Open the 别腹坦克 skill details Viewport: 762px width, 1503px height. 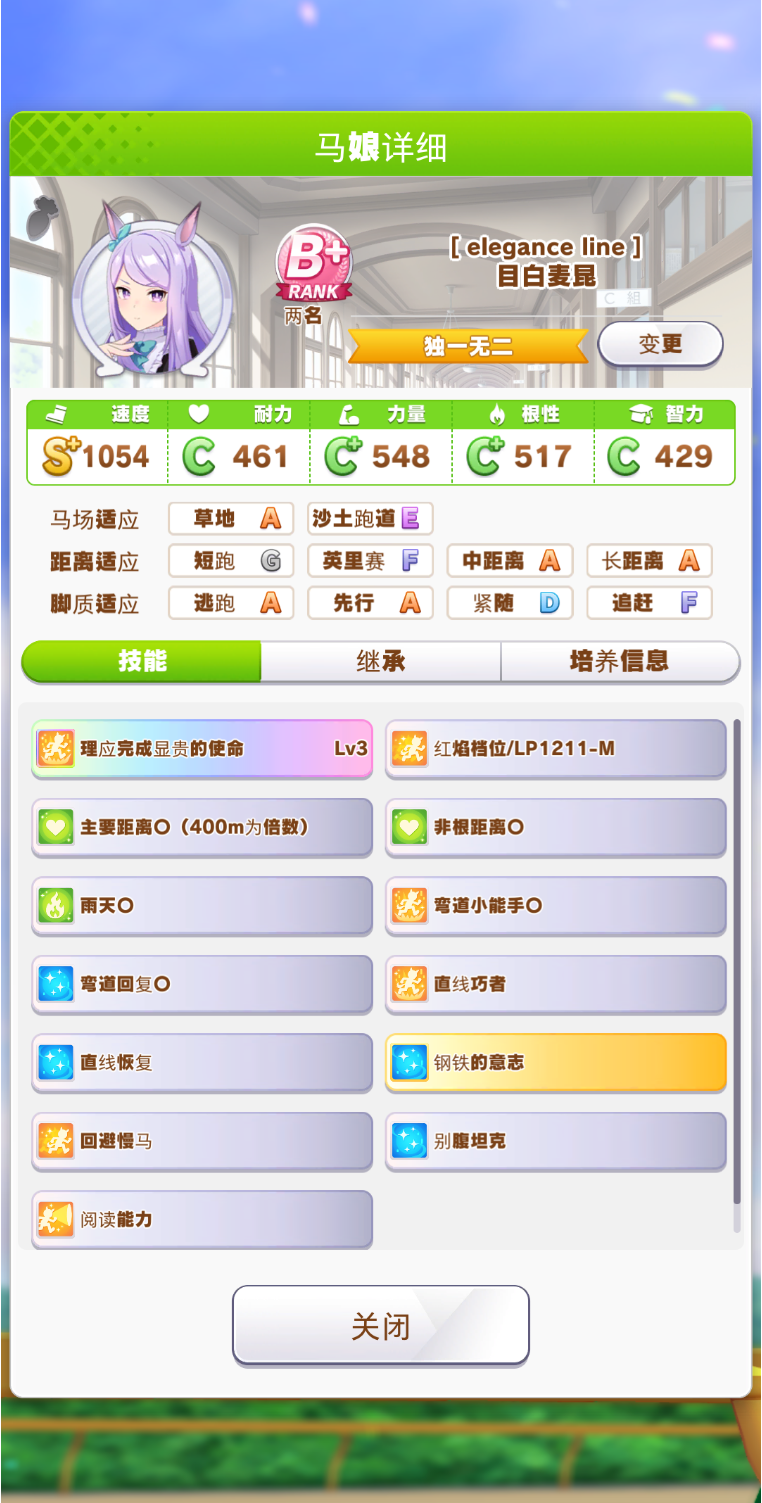556,1141
